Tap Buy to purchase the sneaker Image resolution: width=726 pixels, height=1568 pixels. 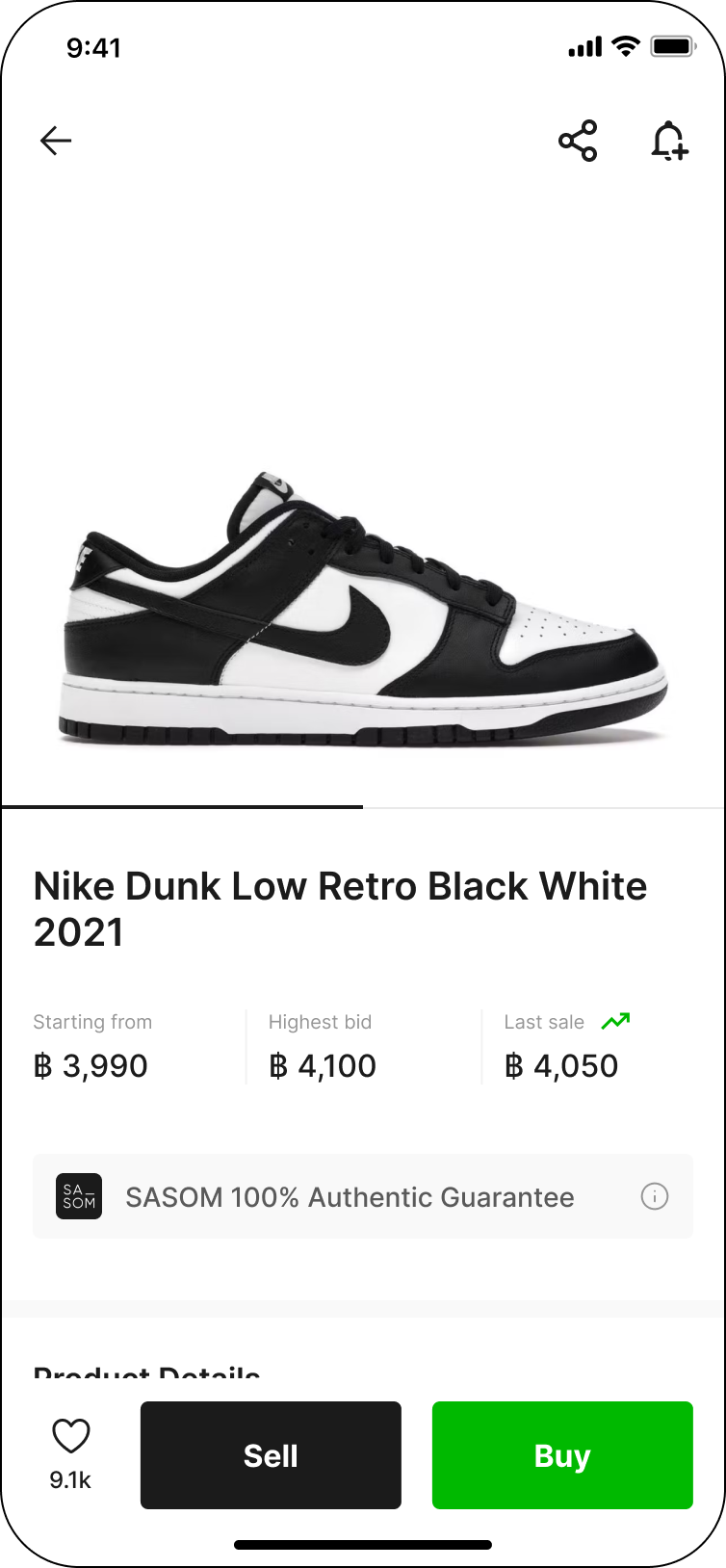click(x=562, y=1455)
